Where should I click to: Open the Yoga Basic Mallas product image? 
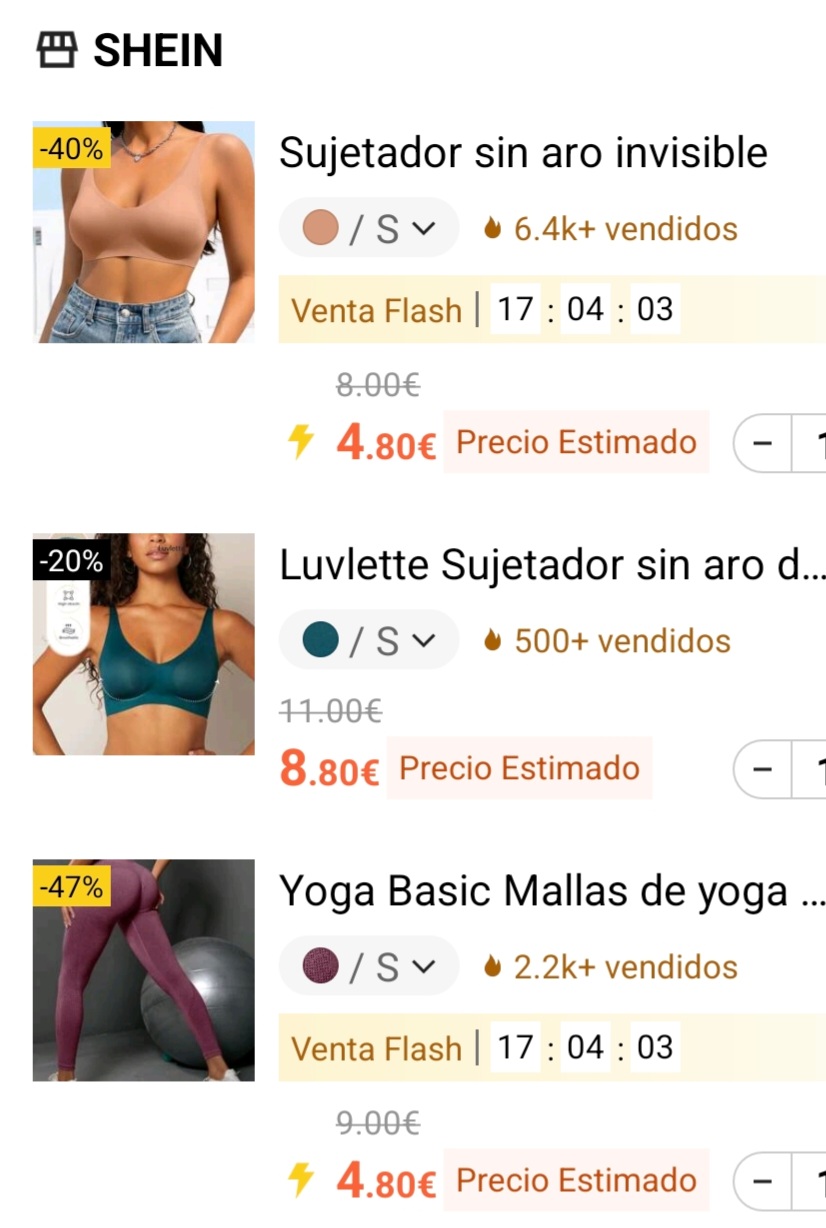click(144, 970)
